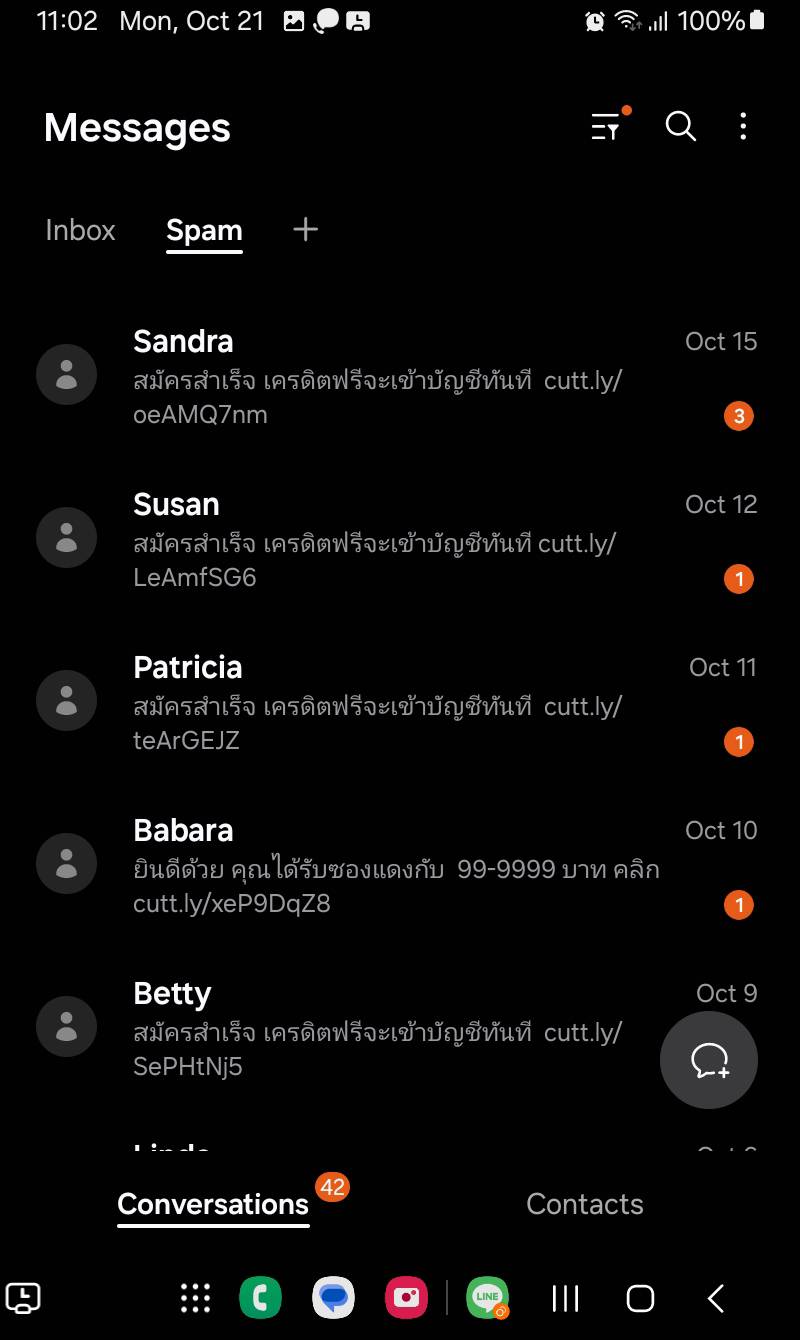
Task: Go back using the navigation bar
Action: click(x=716, y=1298)
